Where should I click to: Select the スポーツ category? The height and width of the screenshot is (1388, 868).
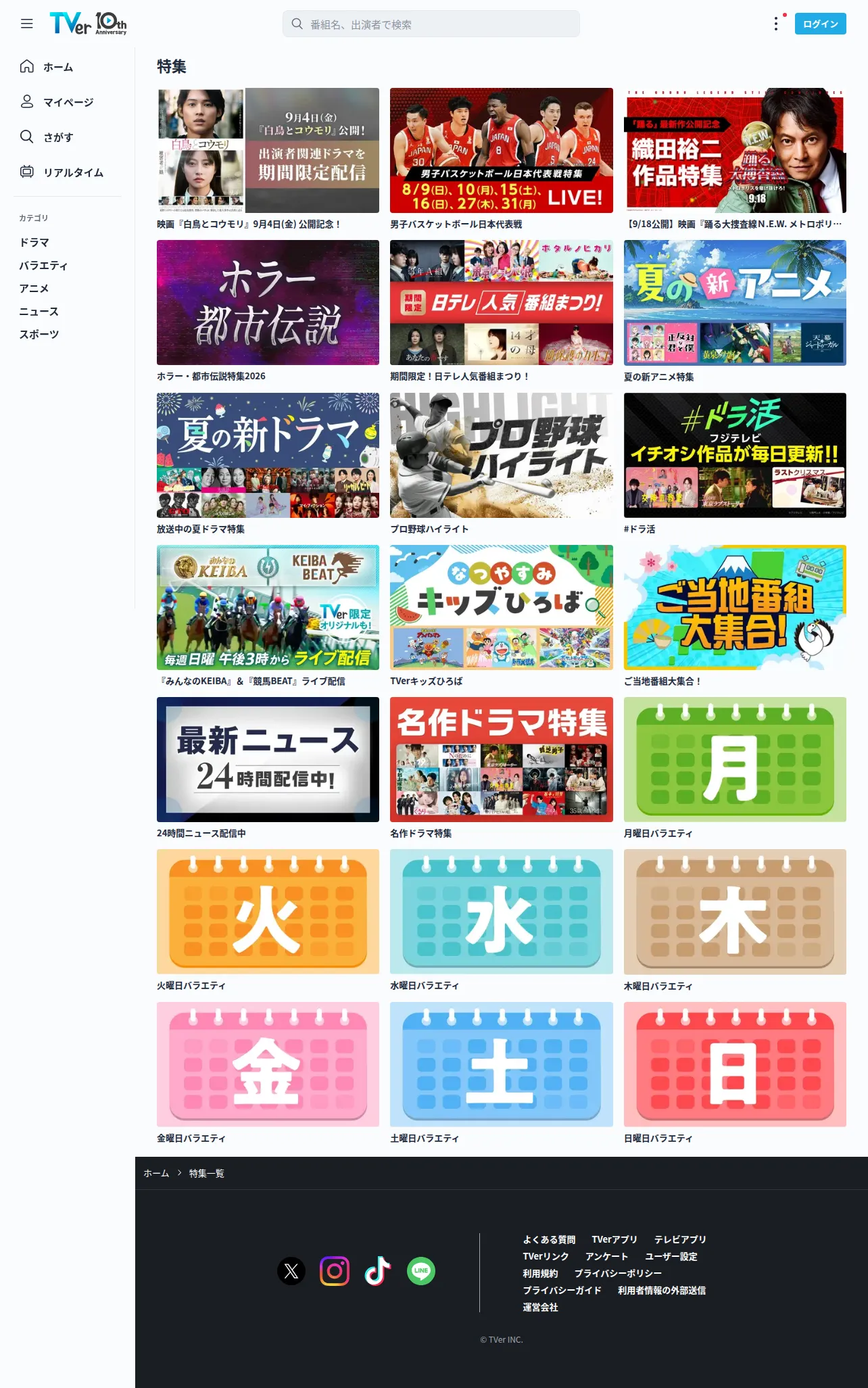[39, 334]
